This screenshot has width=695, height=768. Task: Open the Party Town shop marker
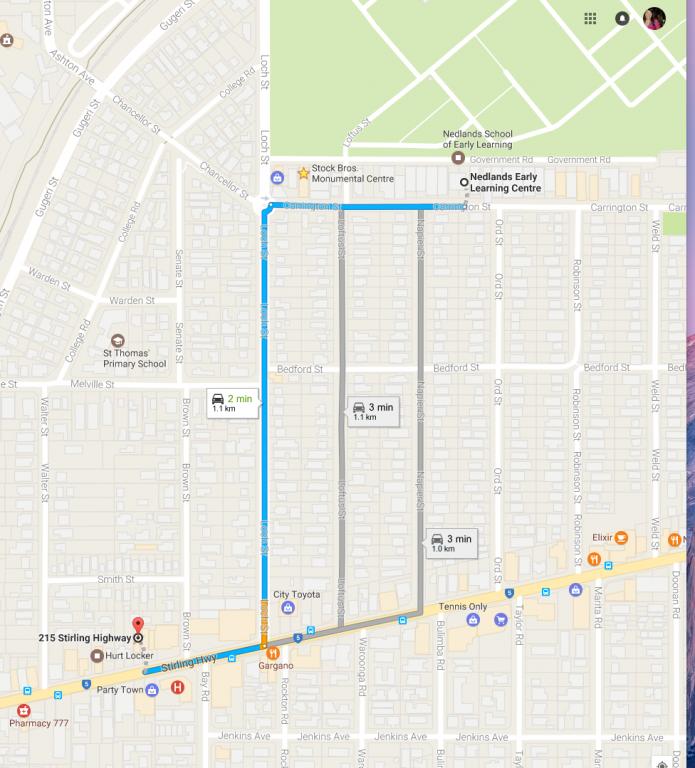click(152, 690)
